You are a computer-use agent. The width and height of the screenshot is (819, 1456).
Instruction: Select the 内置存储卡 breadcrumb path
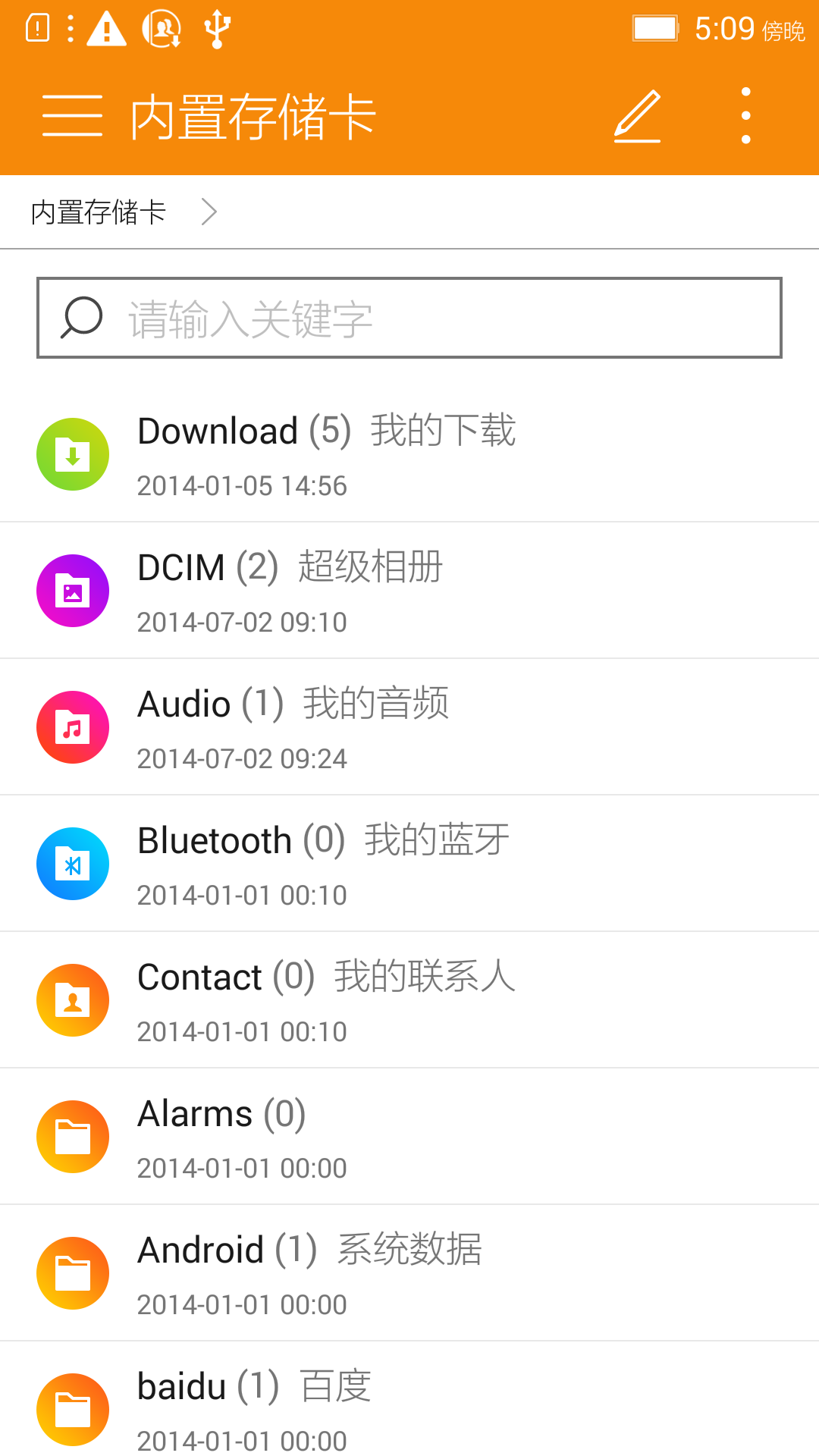pyautogui.click(x=99, y=212)
